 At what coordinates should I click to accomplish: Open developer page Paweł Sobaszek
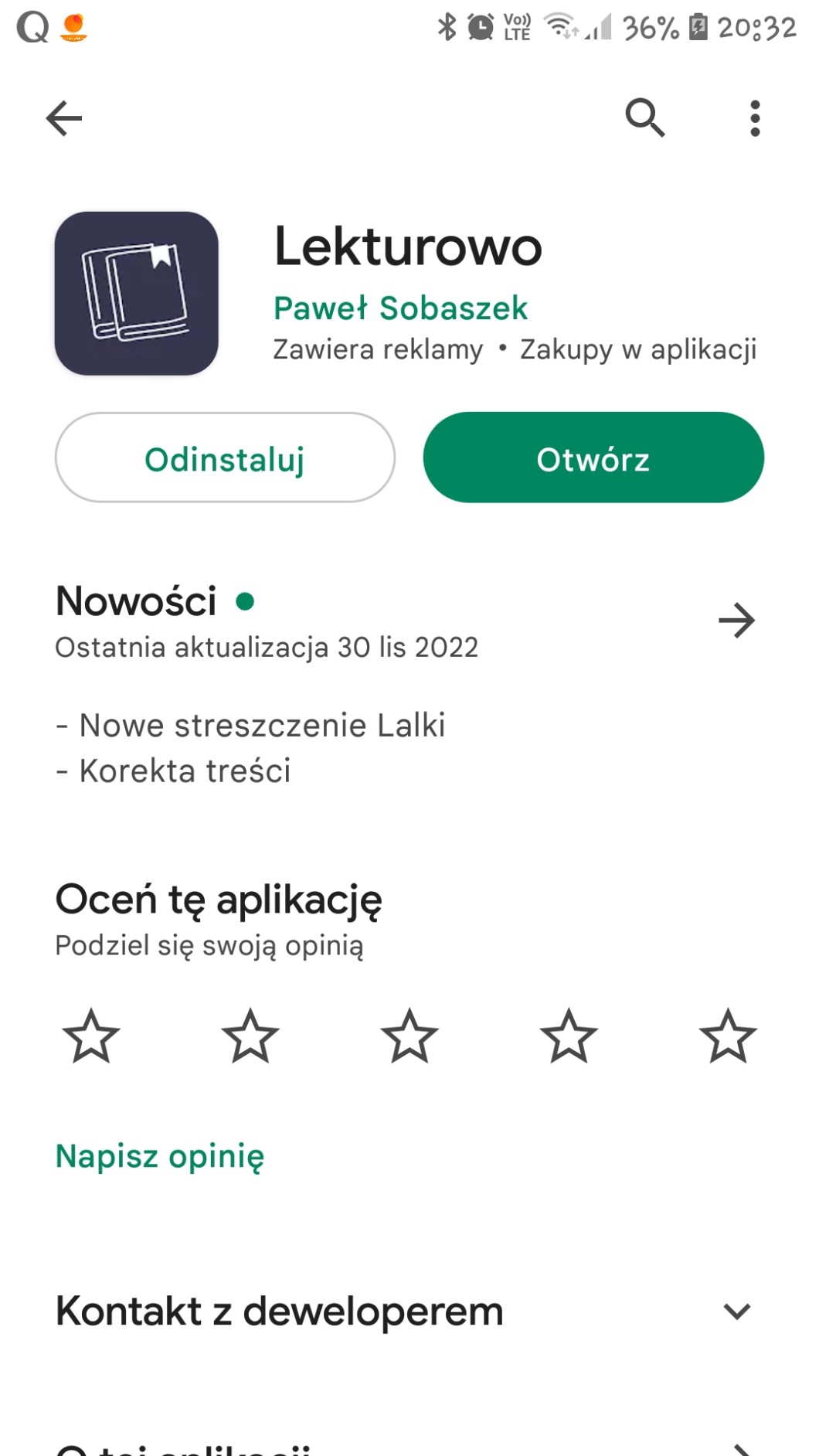click(x=400, y=308)
